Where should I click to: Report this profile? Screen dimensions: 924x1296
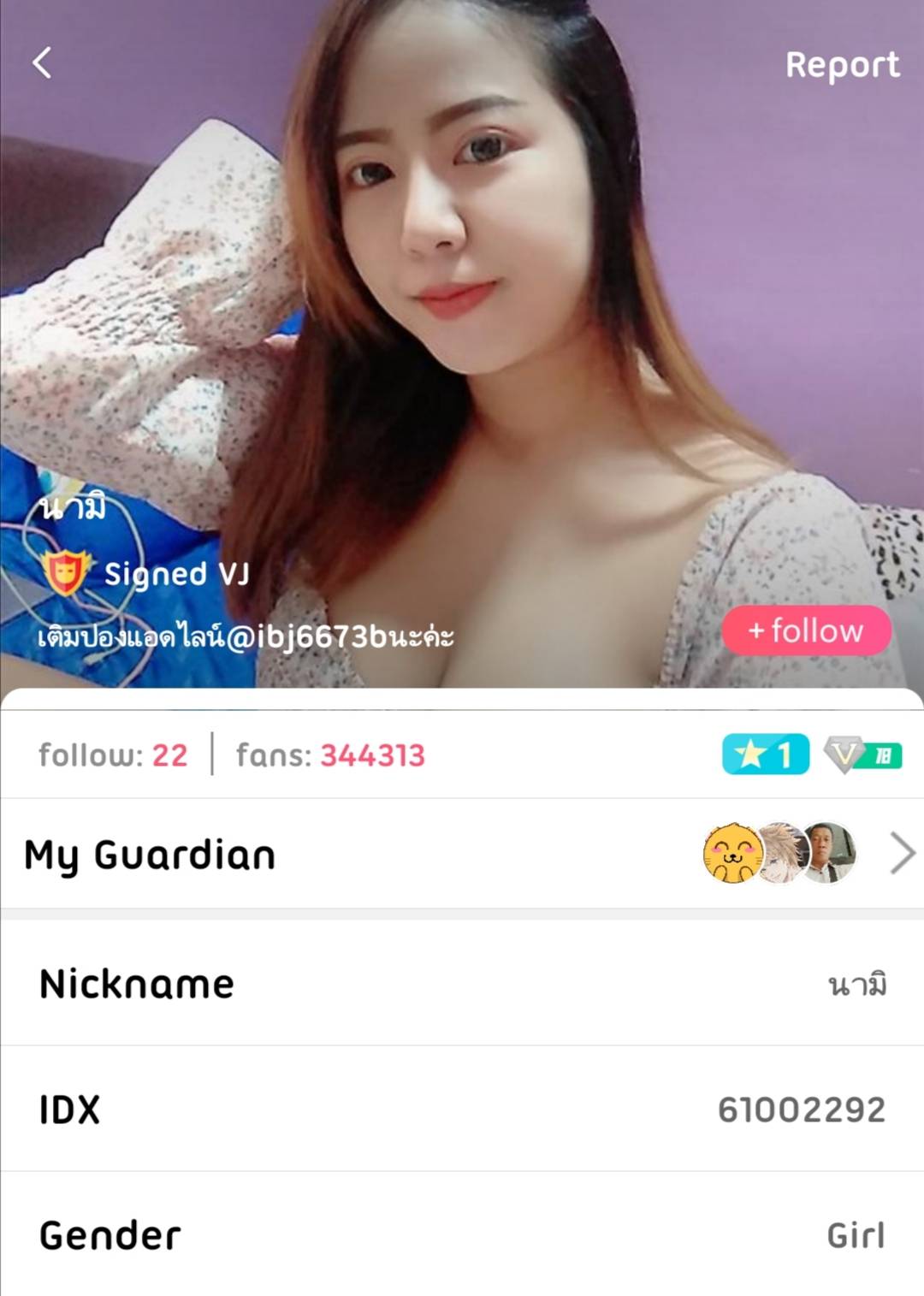click(842, 65)
